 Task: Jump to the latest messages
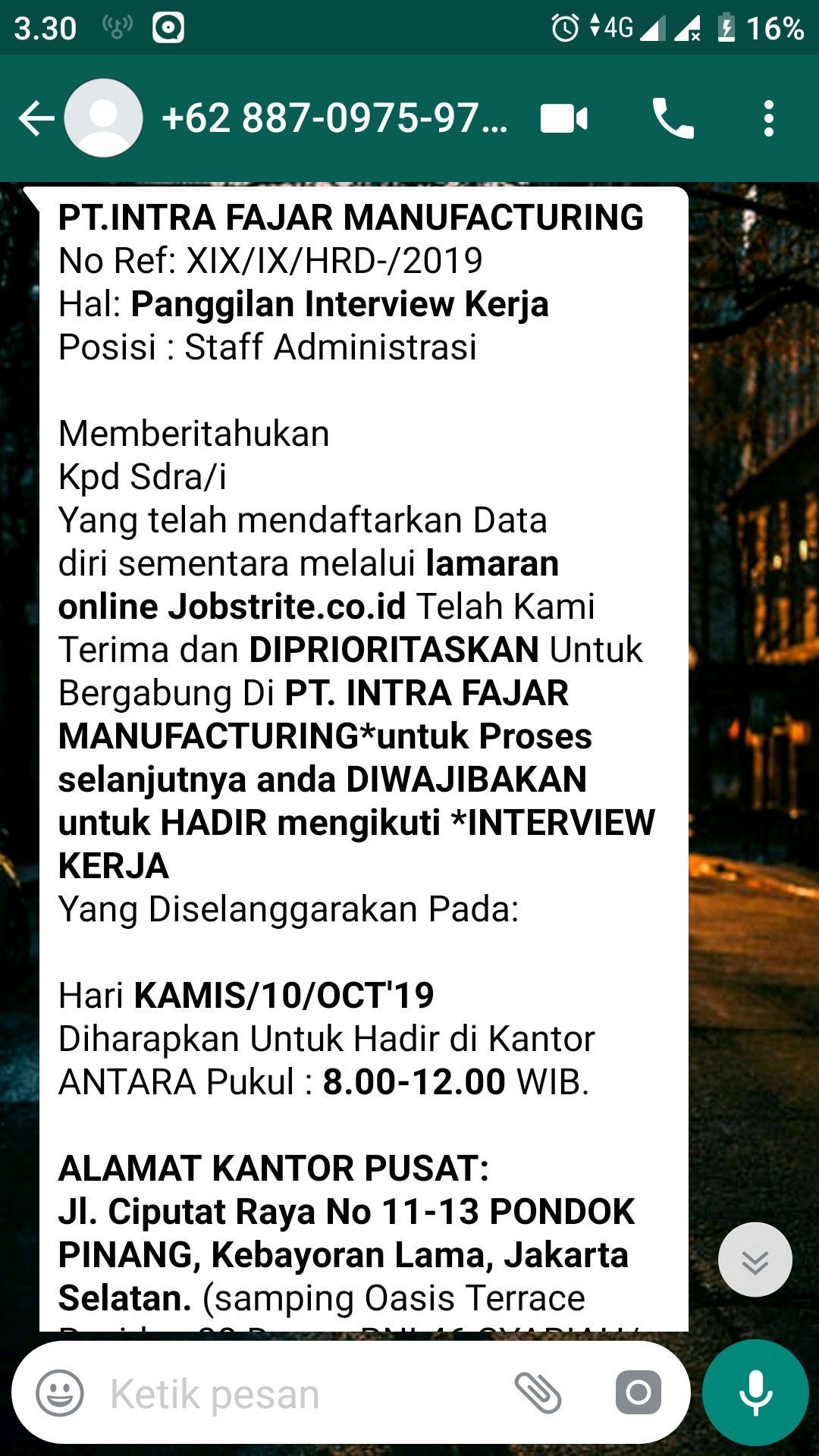click(755, 1260)
